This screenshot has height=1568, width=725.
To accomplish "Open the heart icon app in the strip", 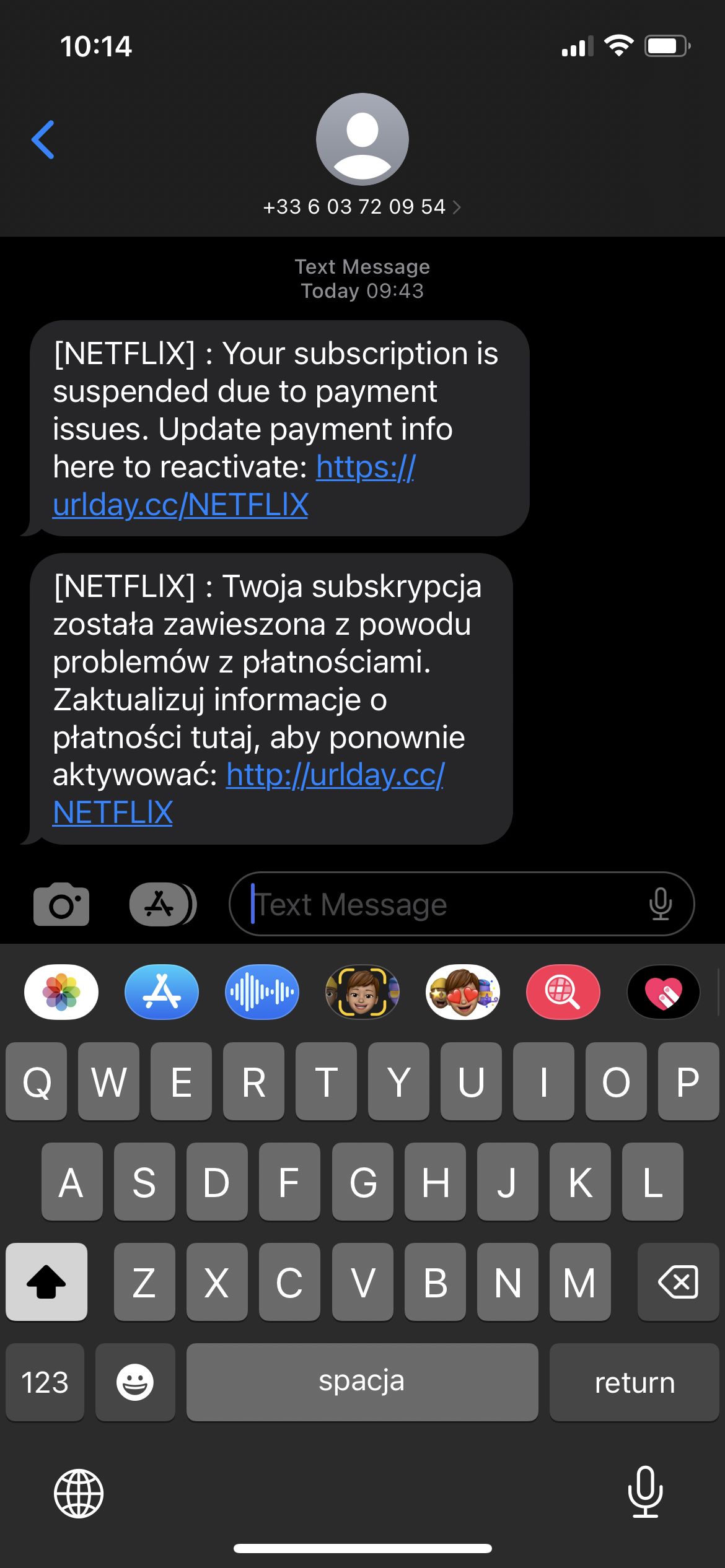I will (x=663, y=992).
